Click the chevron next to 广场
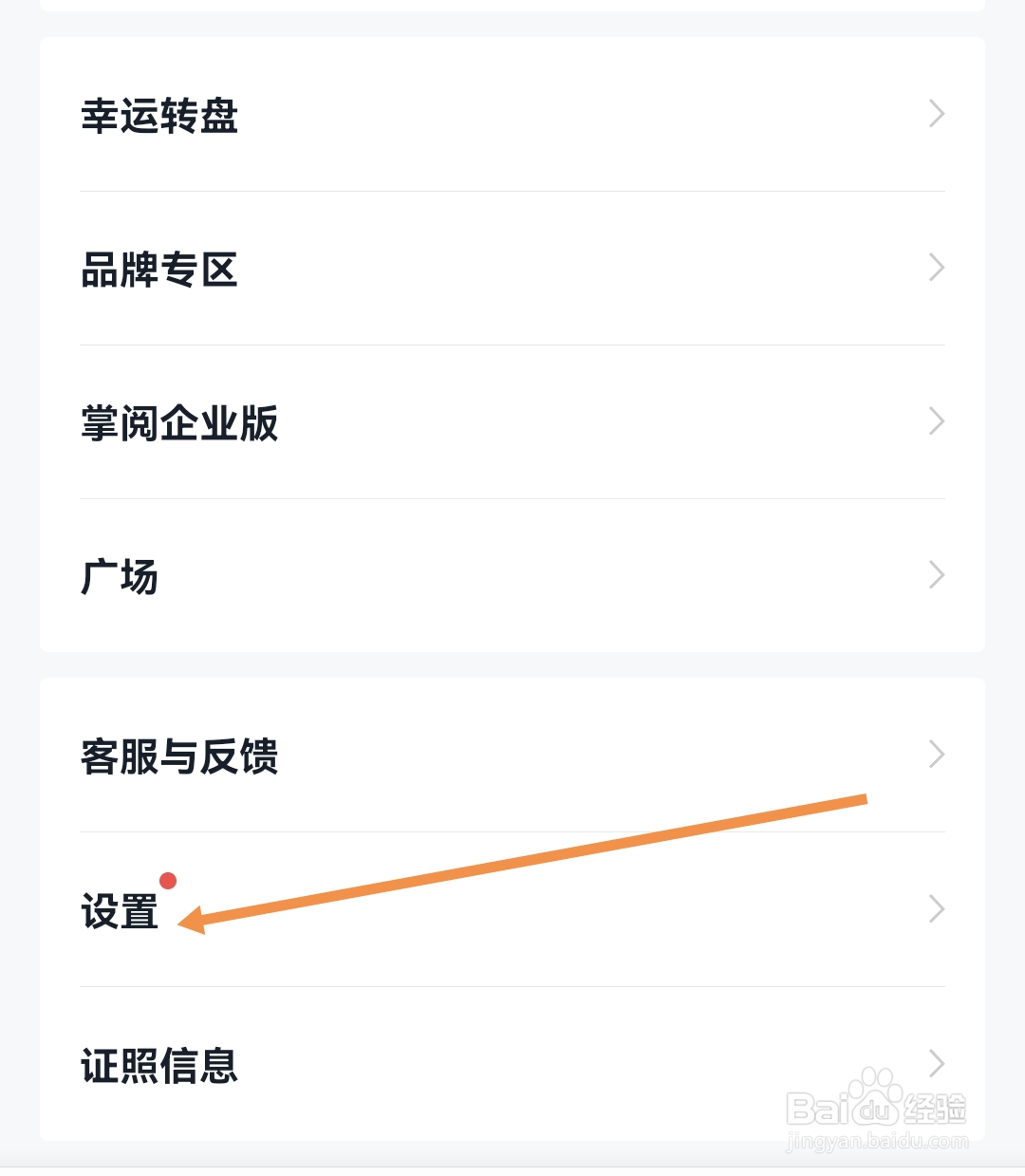 click(937, 574)
